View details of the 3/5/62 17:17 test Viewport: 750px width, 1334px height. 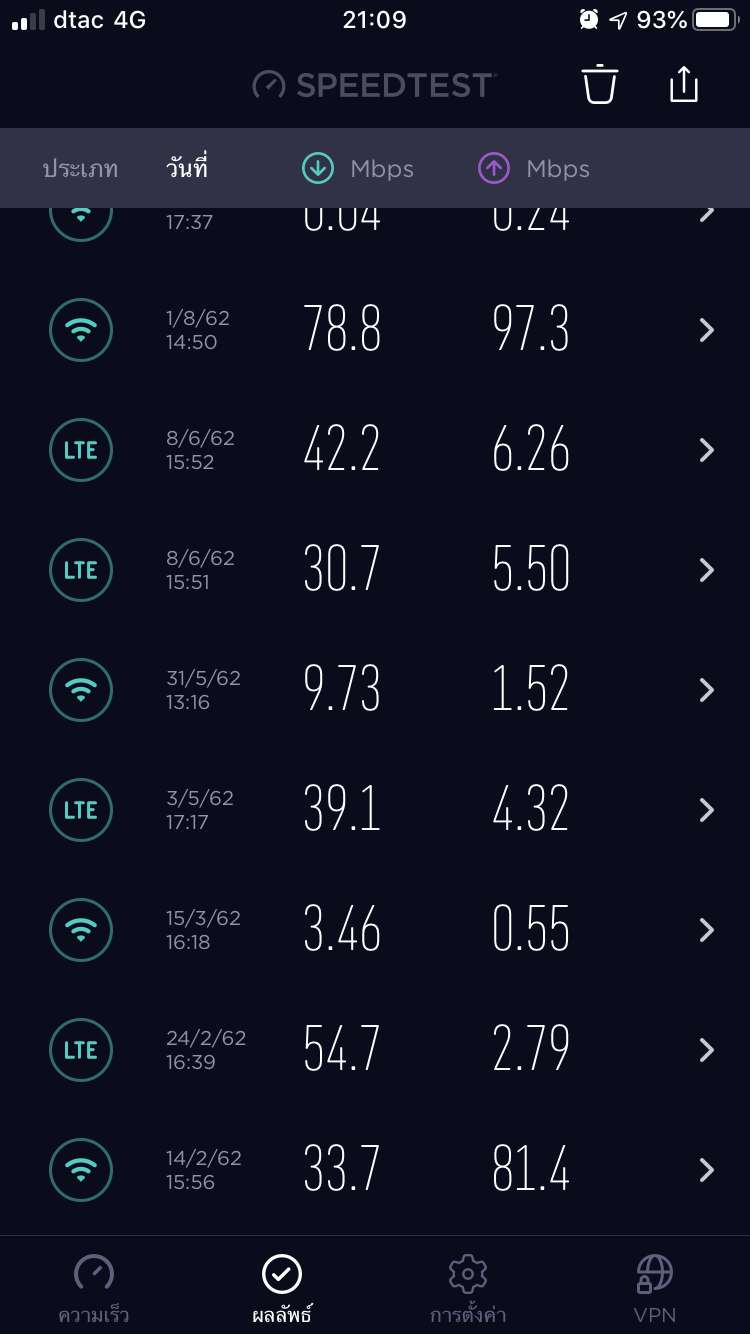point(375,810)
